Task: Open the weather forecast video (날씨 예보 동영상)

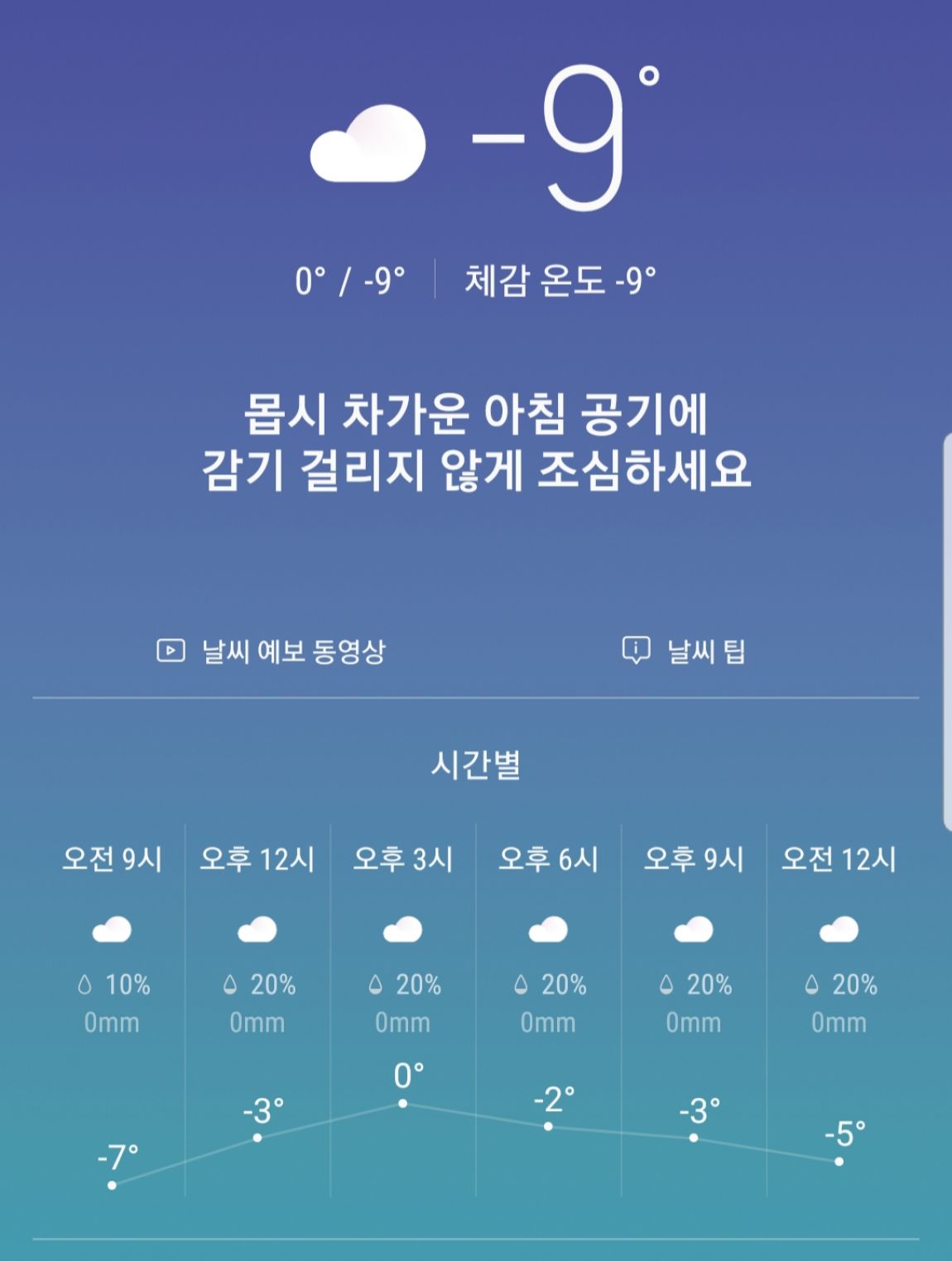Action: coord(272,651)
